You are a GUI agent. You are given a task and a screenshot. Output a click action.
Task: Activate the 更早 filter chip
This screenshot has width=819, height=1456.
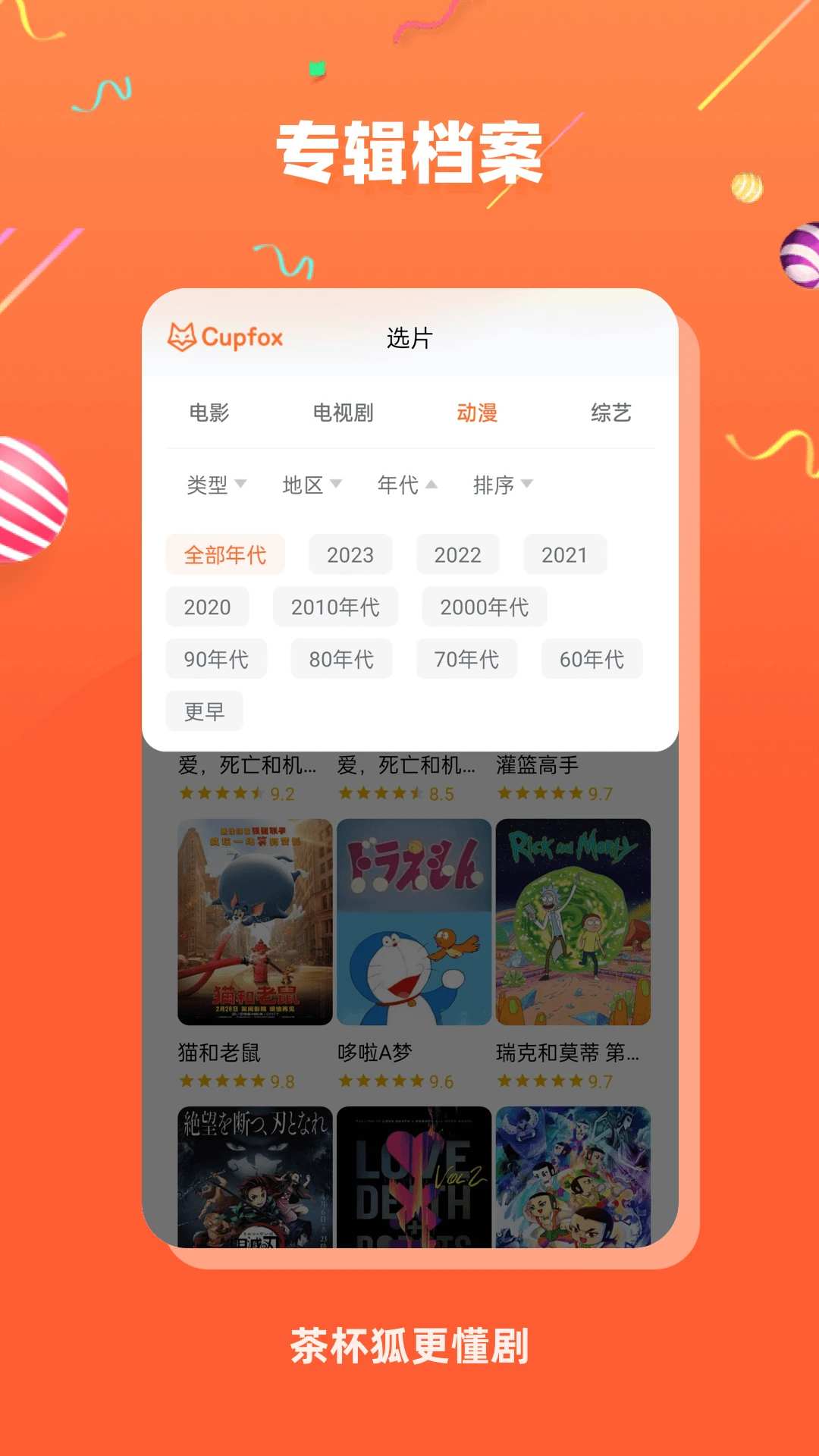[203, 711]
